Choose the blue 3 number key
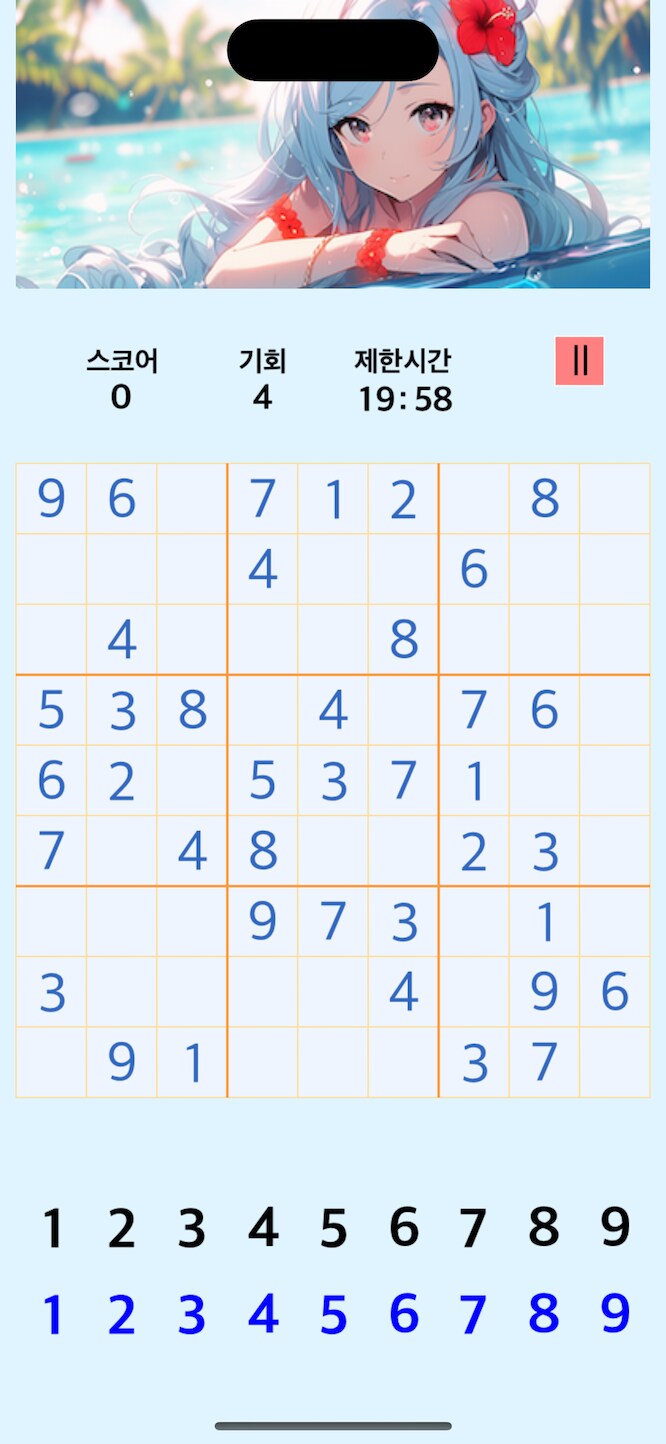The height and width of the screenshot is (1444, 666). point(192,1315)
